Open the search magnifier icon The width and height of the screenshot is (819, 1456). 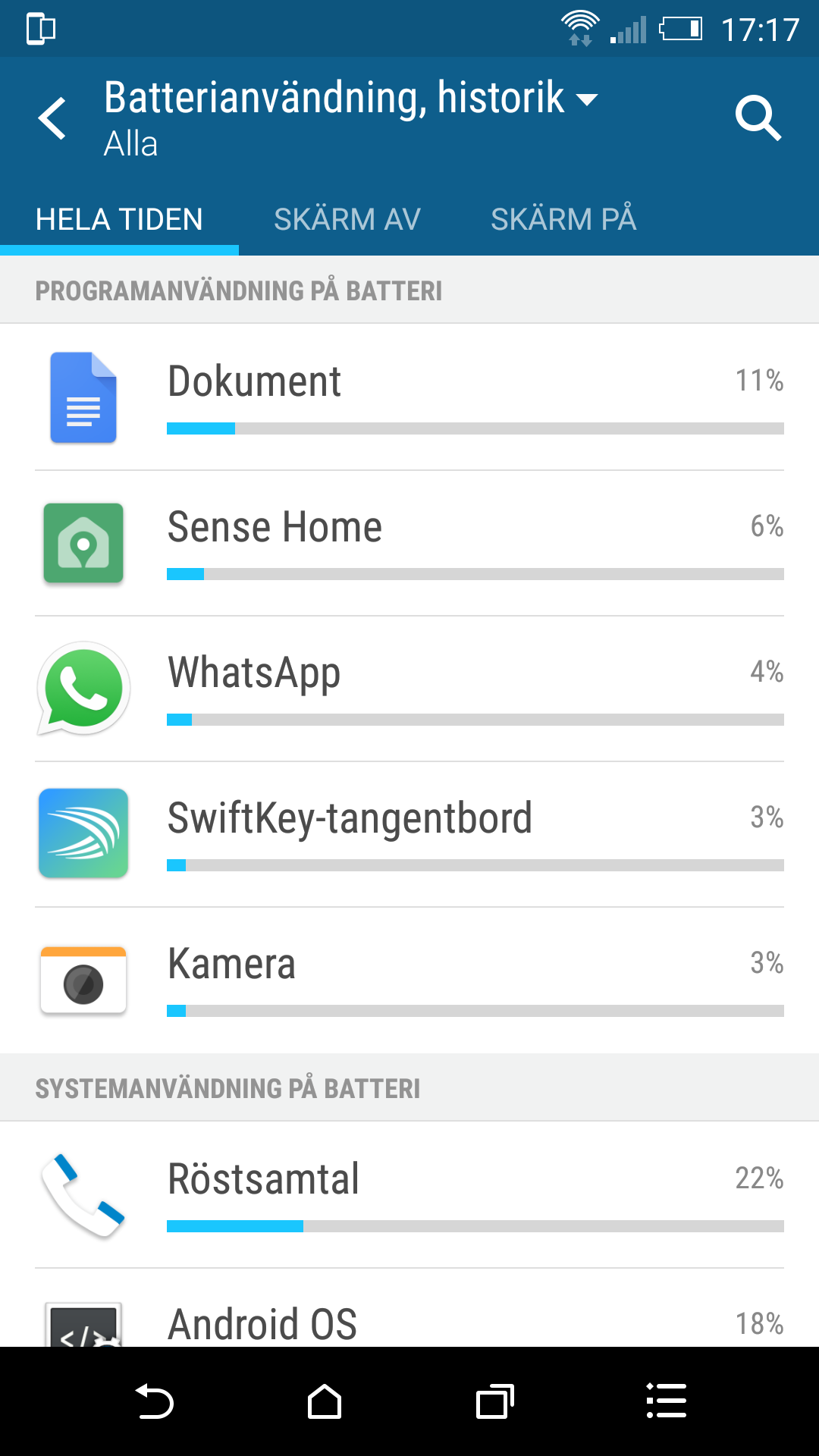pyautogui.click(x=758, y=118)
